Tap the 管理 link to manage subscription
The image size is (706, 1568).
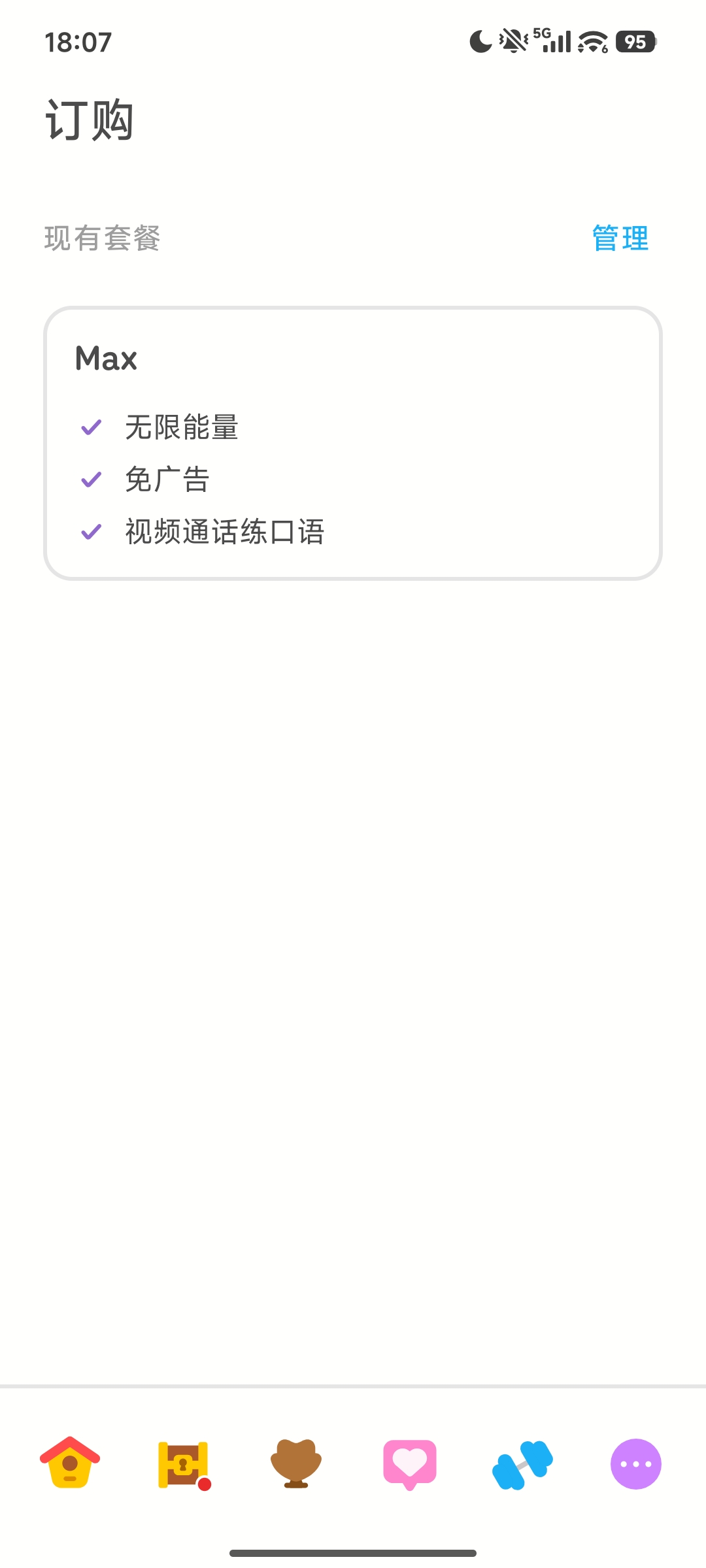pyautogui.click(x=620, y=238)
